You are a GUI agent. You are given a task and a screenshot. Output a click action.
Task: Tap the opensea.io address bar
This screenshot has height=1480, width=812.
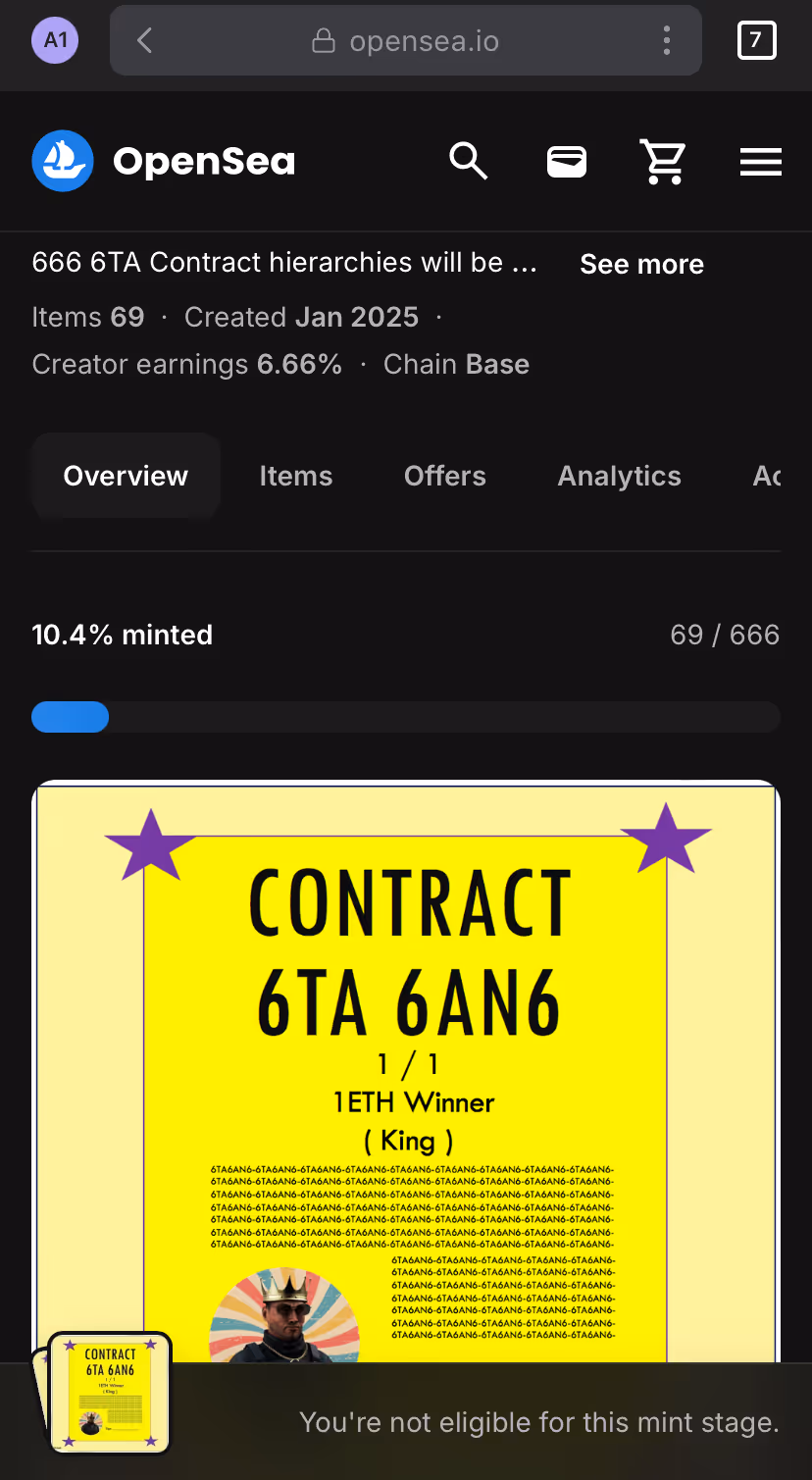406,40
